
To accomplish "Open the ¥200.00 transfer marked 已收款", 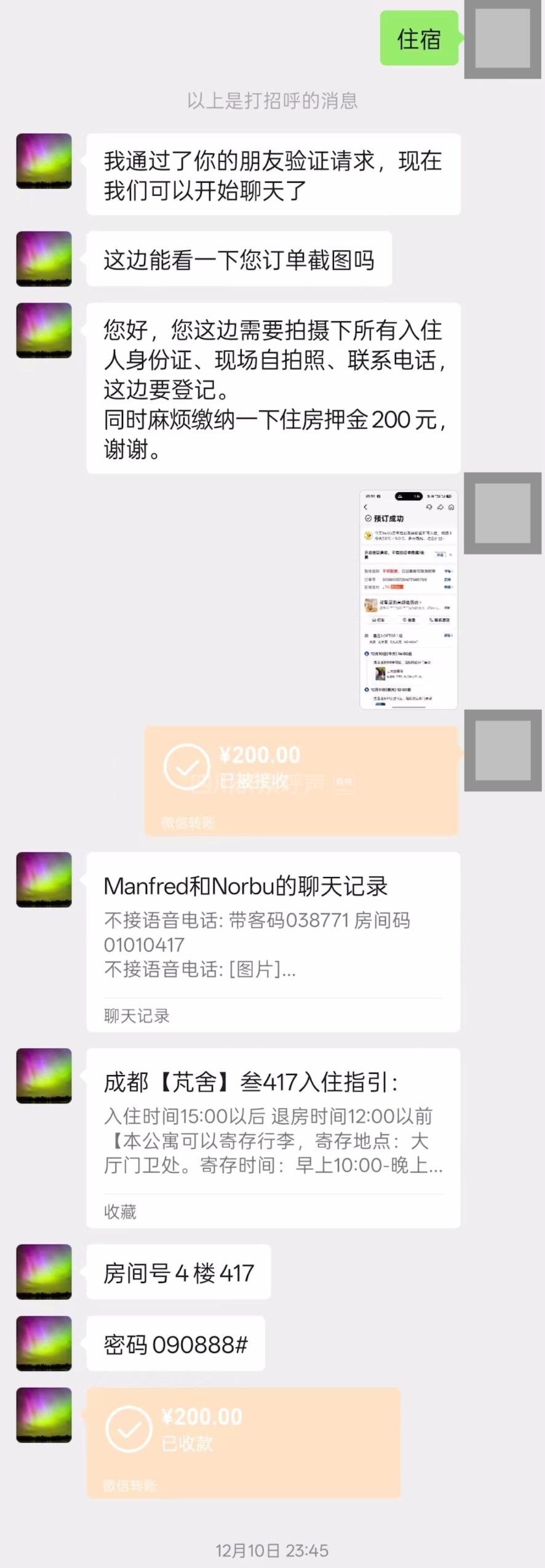I will pos(243,1442).
